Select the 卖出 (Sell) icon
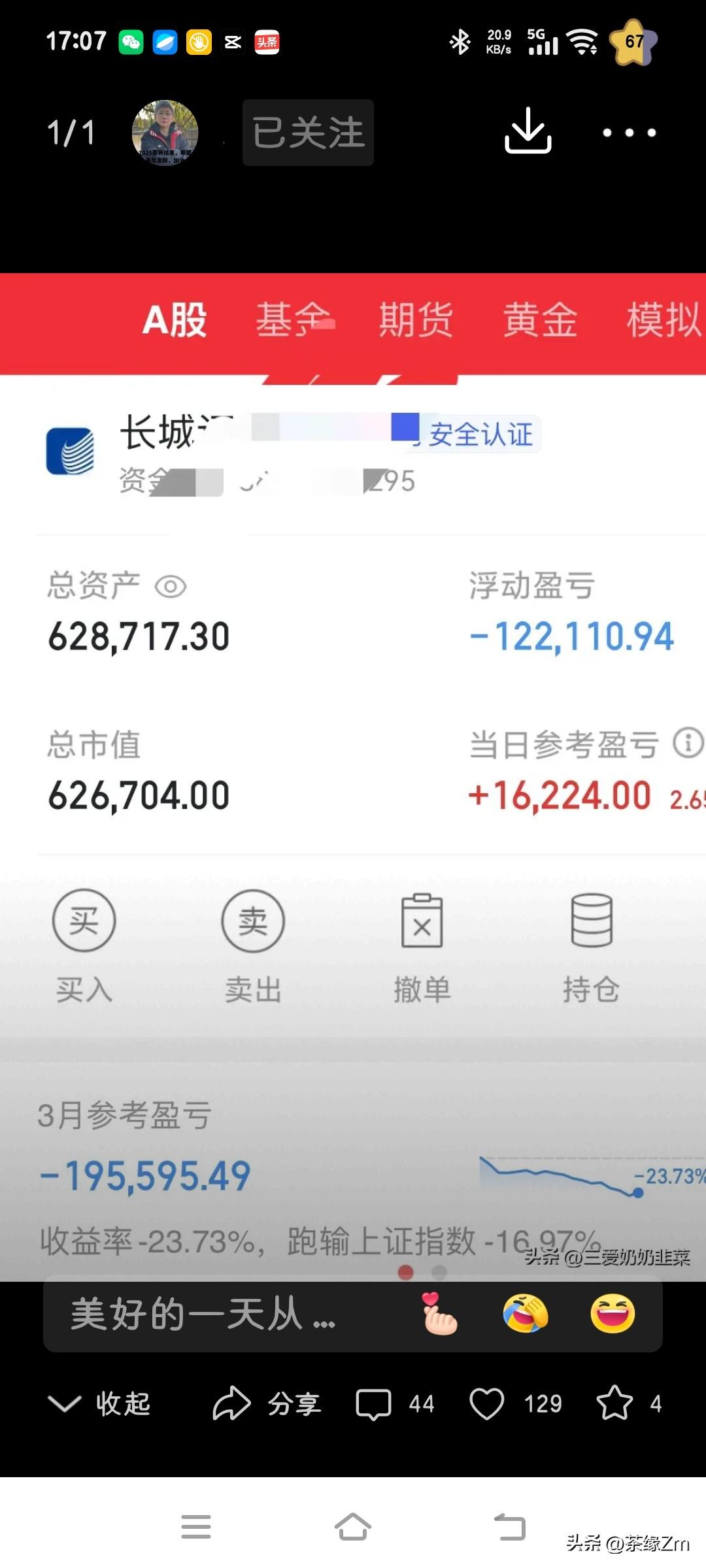 [x=252, y=921]
